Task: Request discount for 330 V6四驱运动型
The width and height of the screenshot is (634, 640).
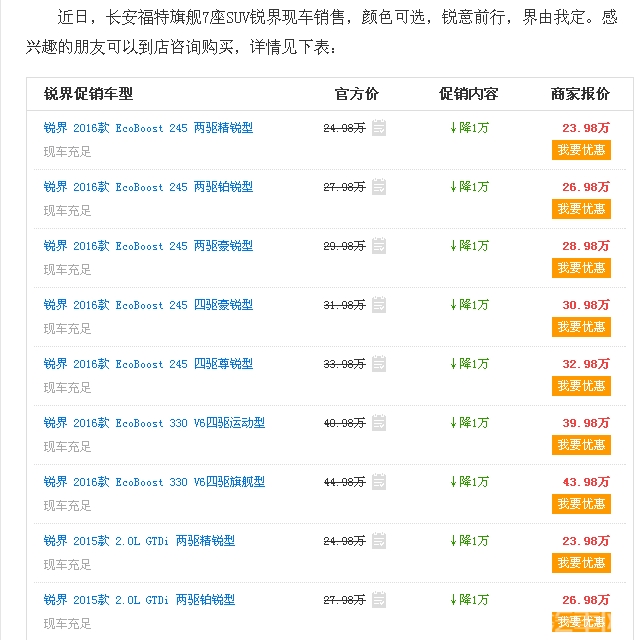Action: (x=581, y=445)
